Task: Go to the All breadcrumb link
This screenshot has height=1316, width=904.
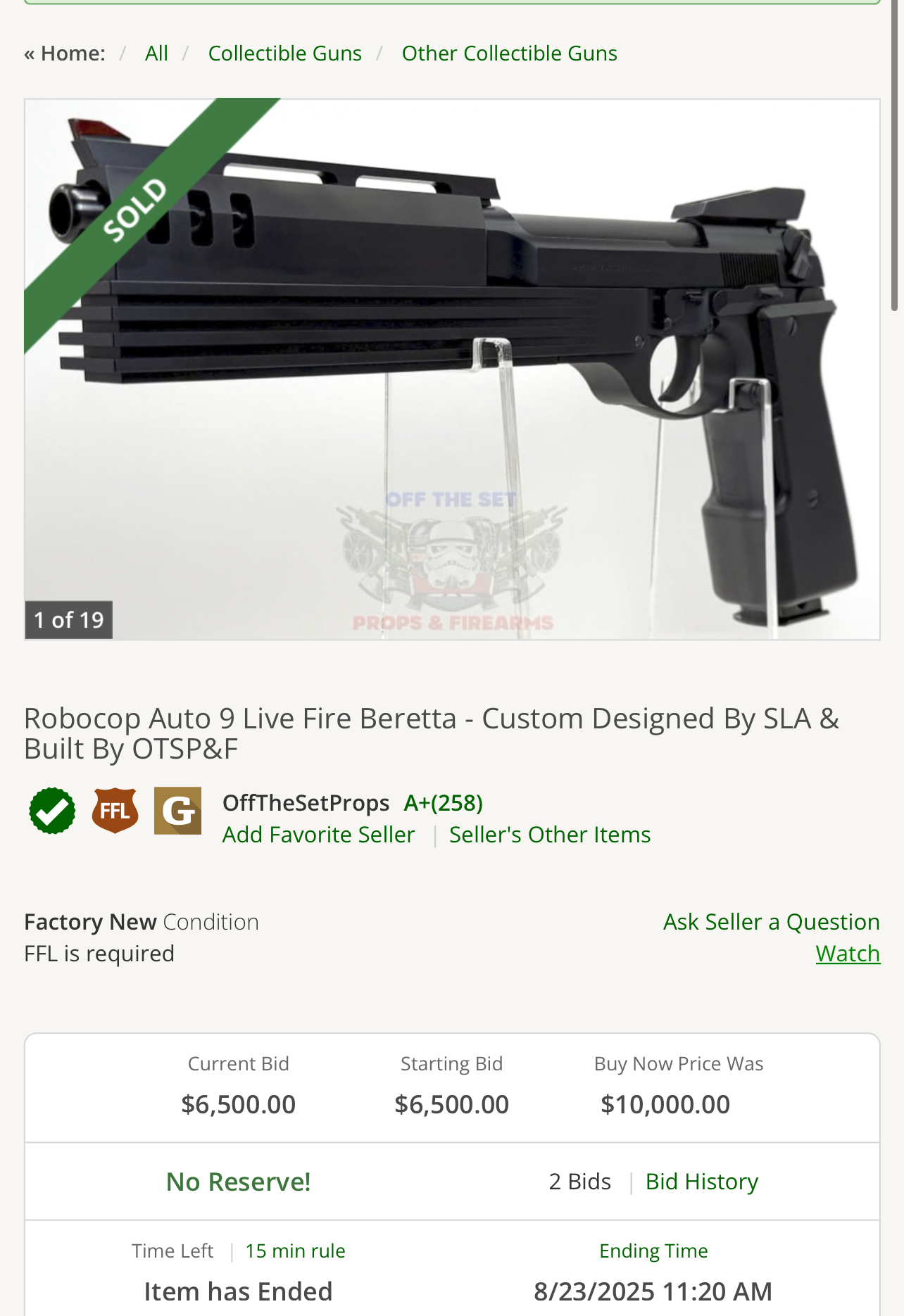Action: point(156,53)
